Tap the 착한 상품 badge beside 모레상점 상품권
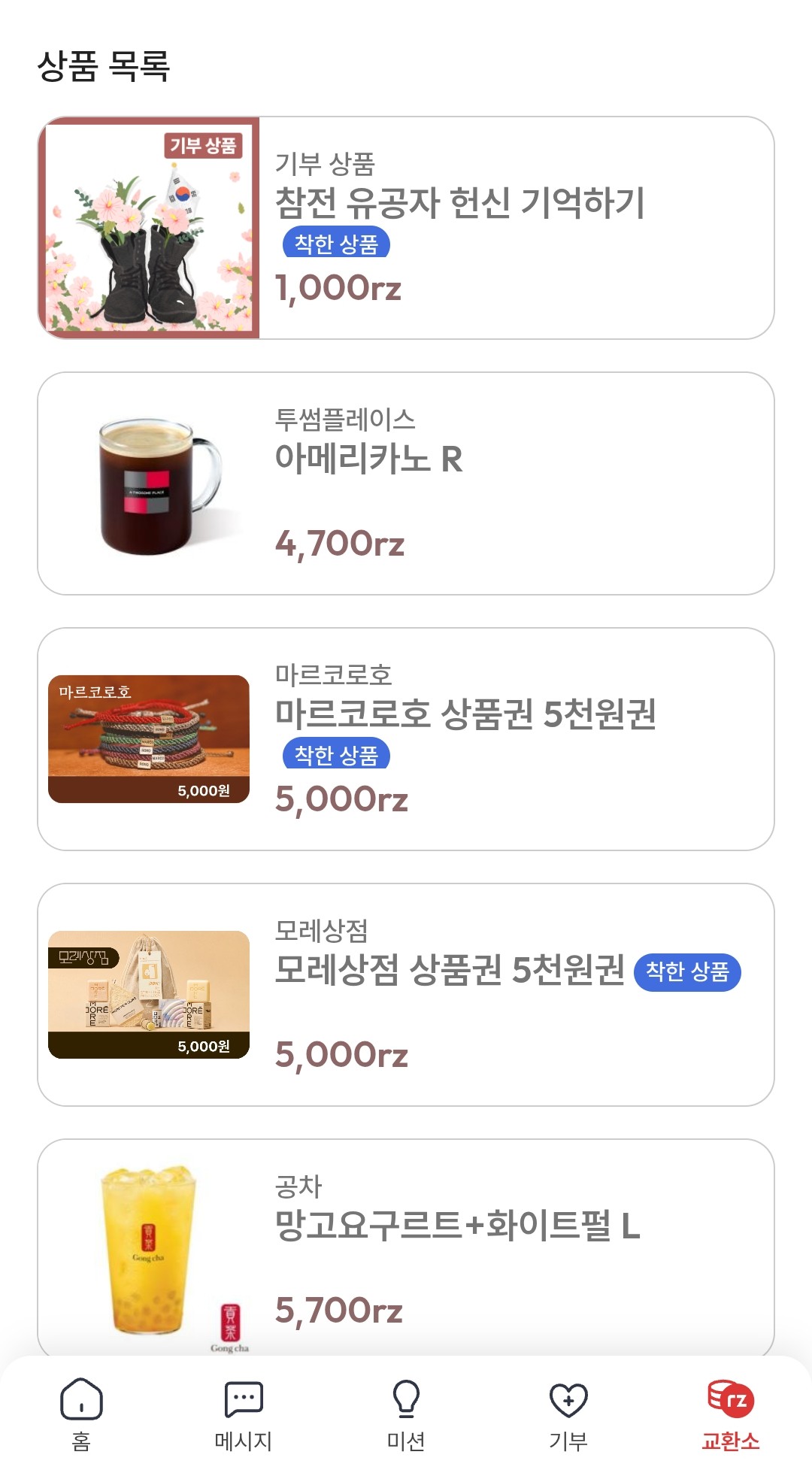The width and height of the screenshot is (812, 1479). pyautogui.click(x=686, y=971)
